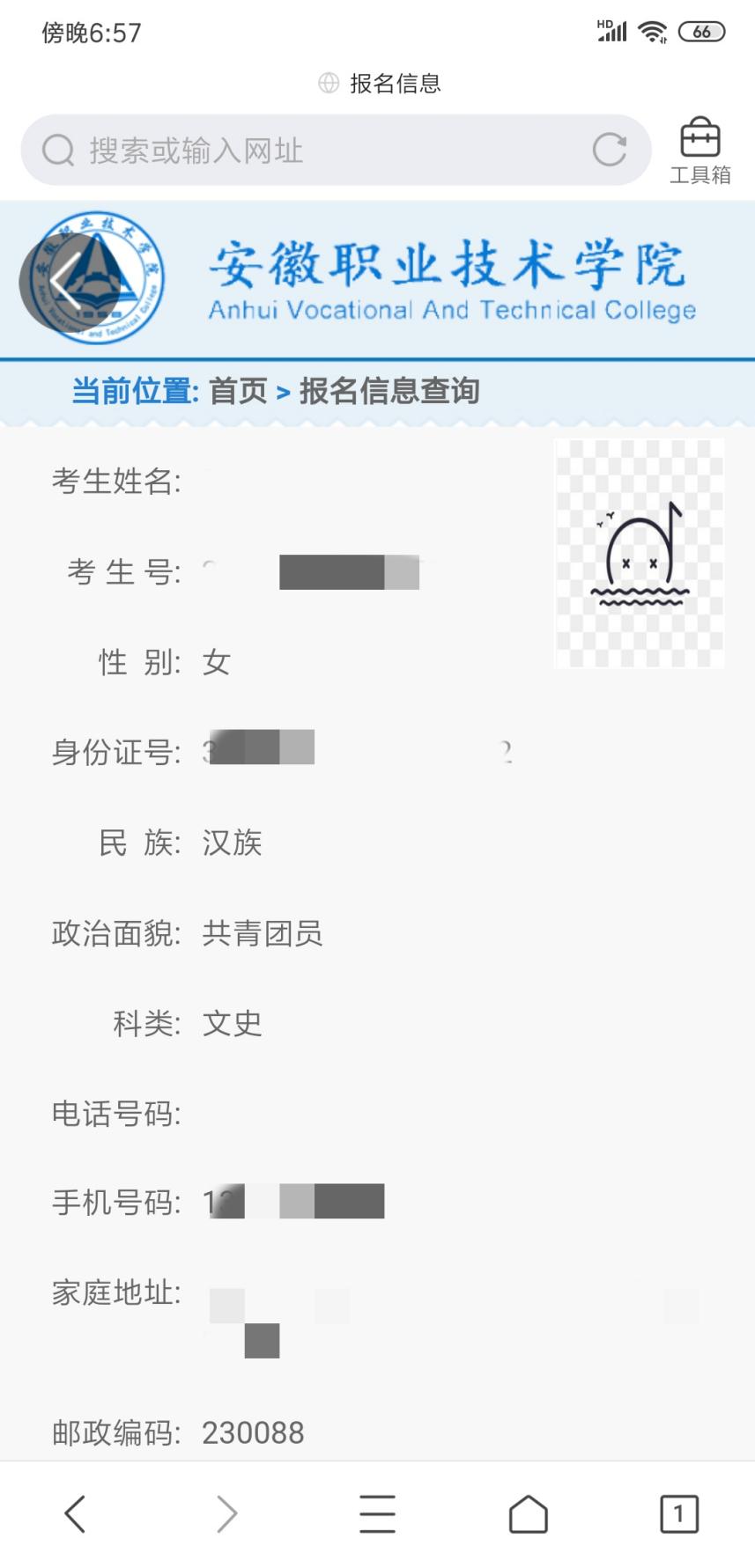Screen dimensions: 755x1568
Task: Go forward with the browser forward arrow
Action: point(227,1513)
